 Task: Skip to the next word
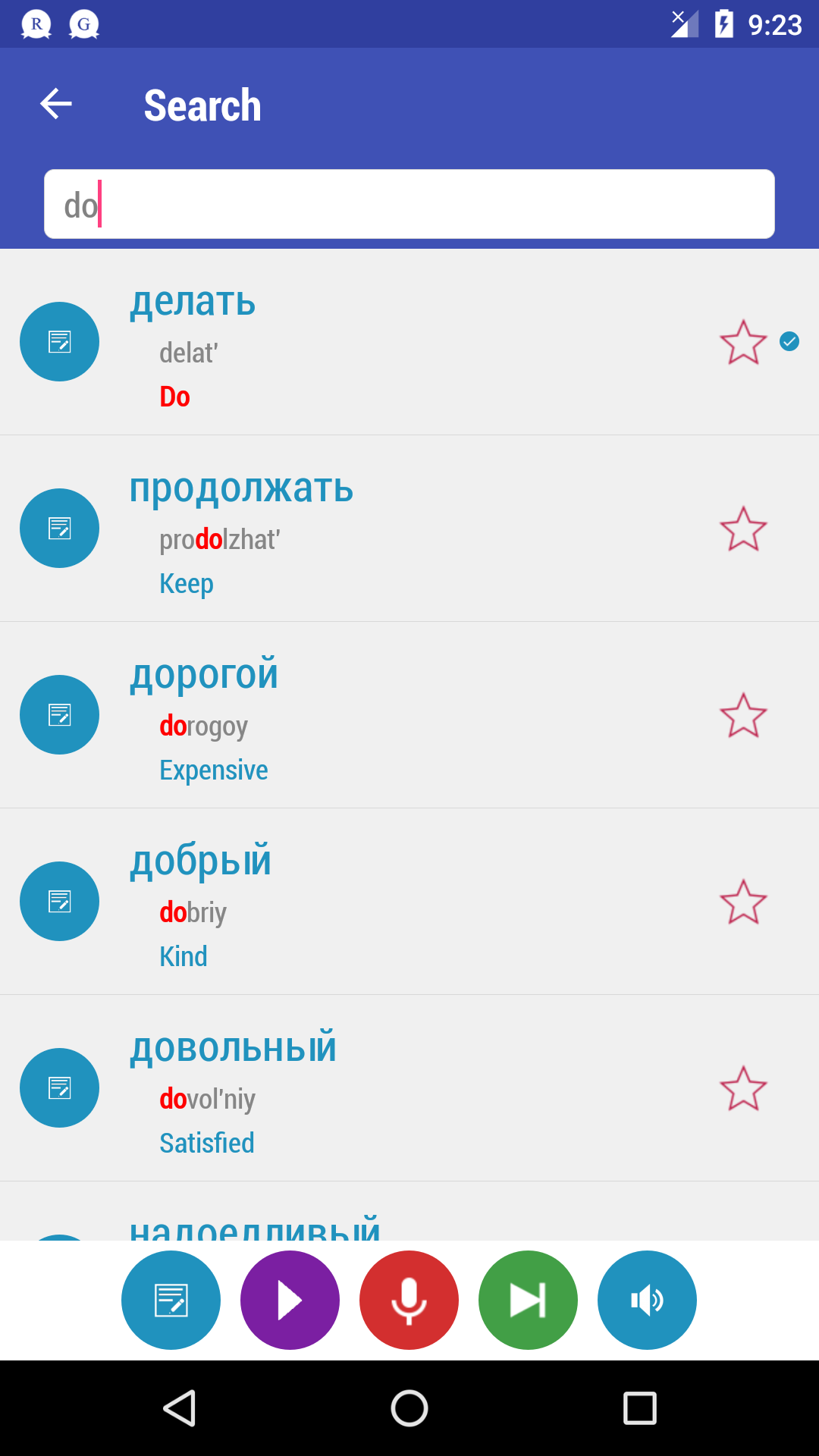tap(528, 1300)
